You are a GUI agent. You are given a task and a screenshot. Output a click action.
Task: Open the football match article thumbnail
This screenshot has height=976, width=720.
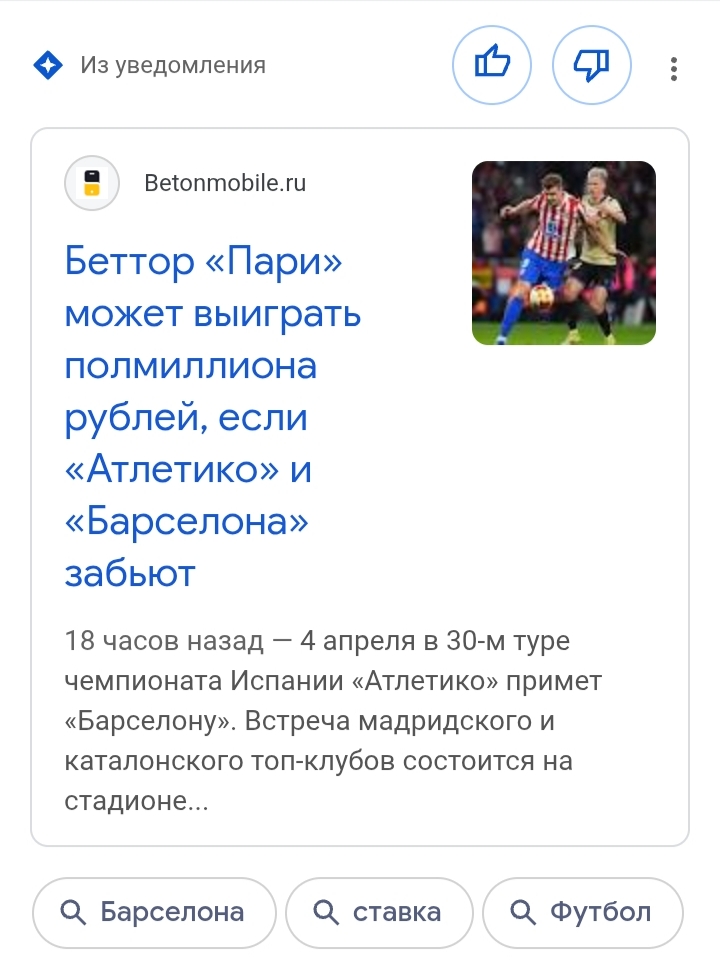[x=563, y=253]
